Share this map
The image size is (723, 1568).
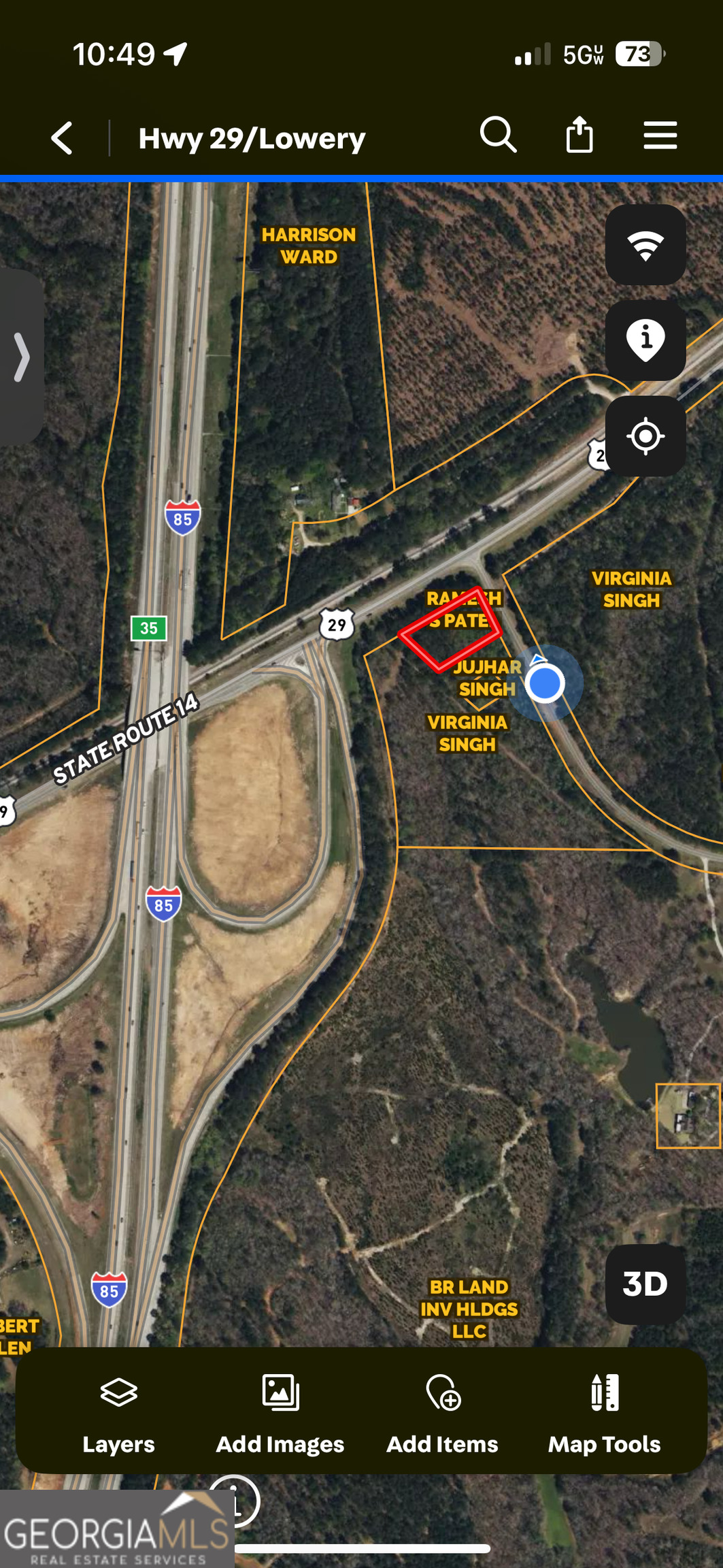coord(579,135)
